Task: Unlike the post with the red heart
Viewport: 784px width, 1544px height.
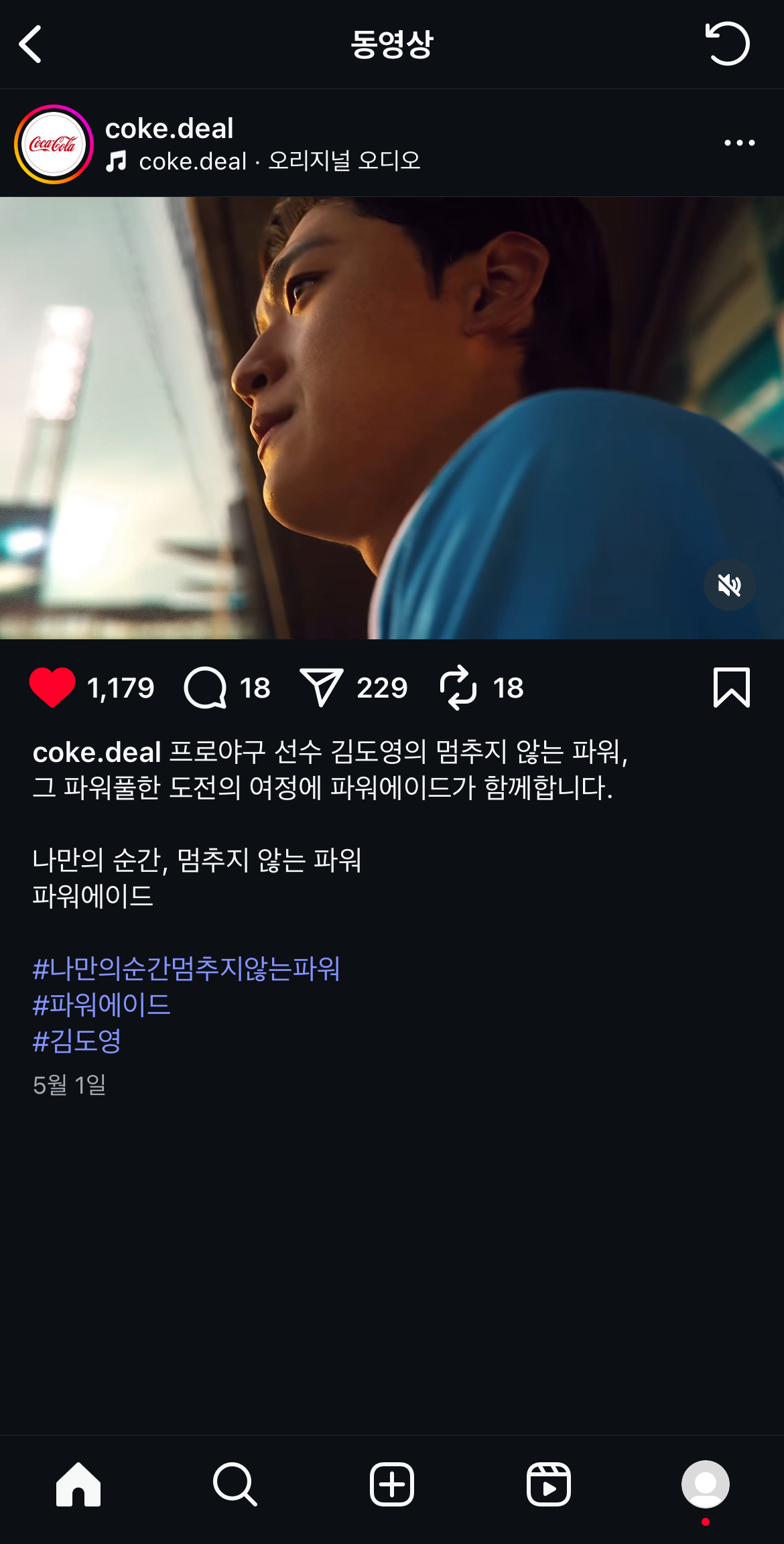Action: point(52,688)
